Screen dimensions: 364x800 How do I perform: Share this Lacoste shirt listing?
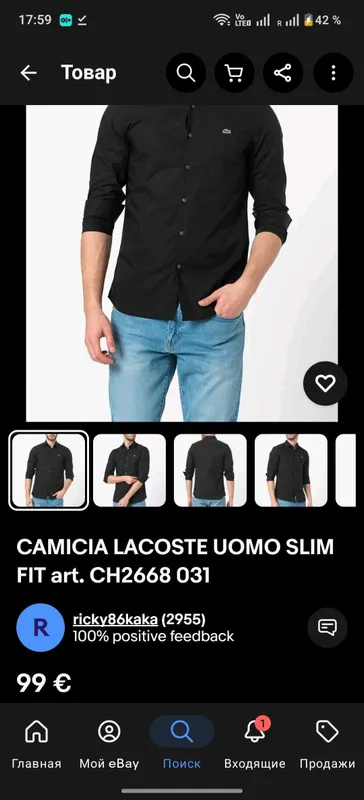283,73
